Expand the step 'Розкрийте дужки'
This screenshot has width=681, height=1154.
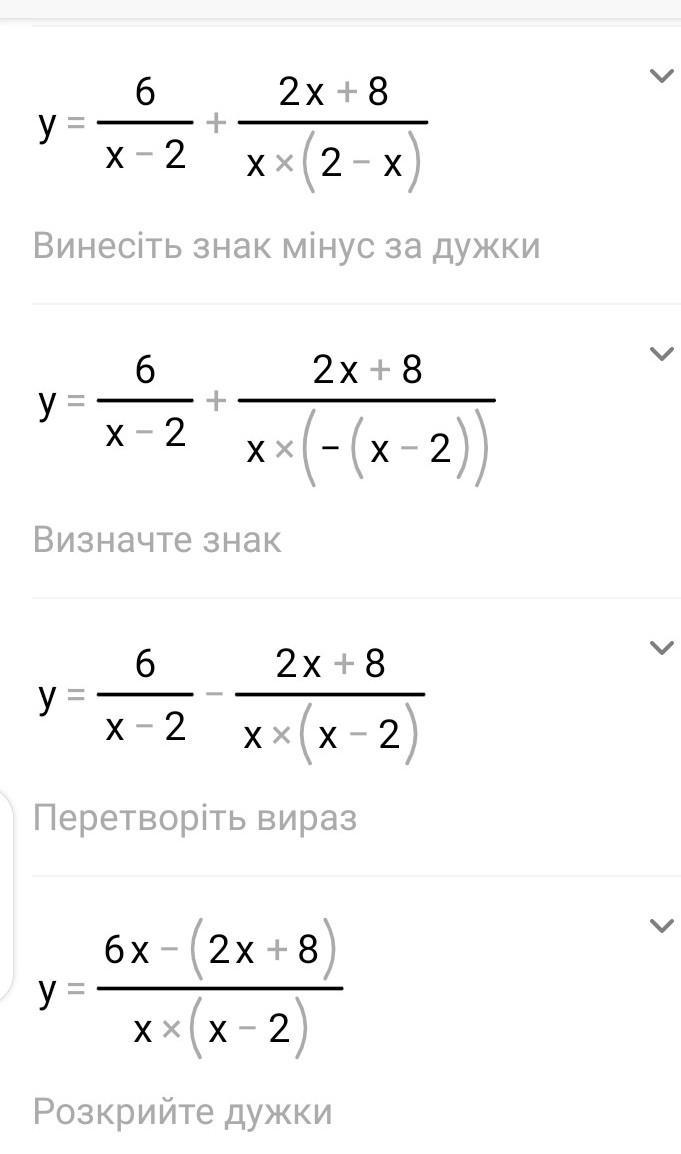(x=661, y=925)
